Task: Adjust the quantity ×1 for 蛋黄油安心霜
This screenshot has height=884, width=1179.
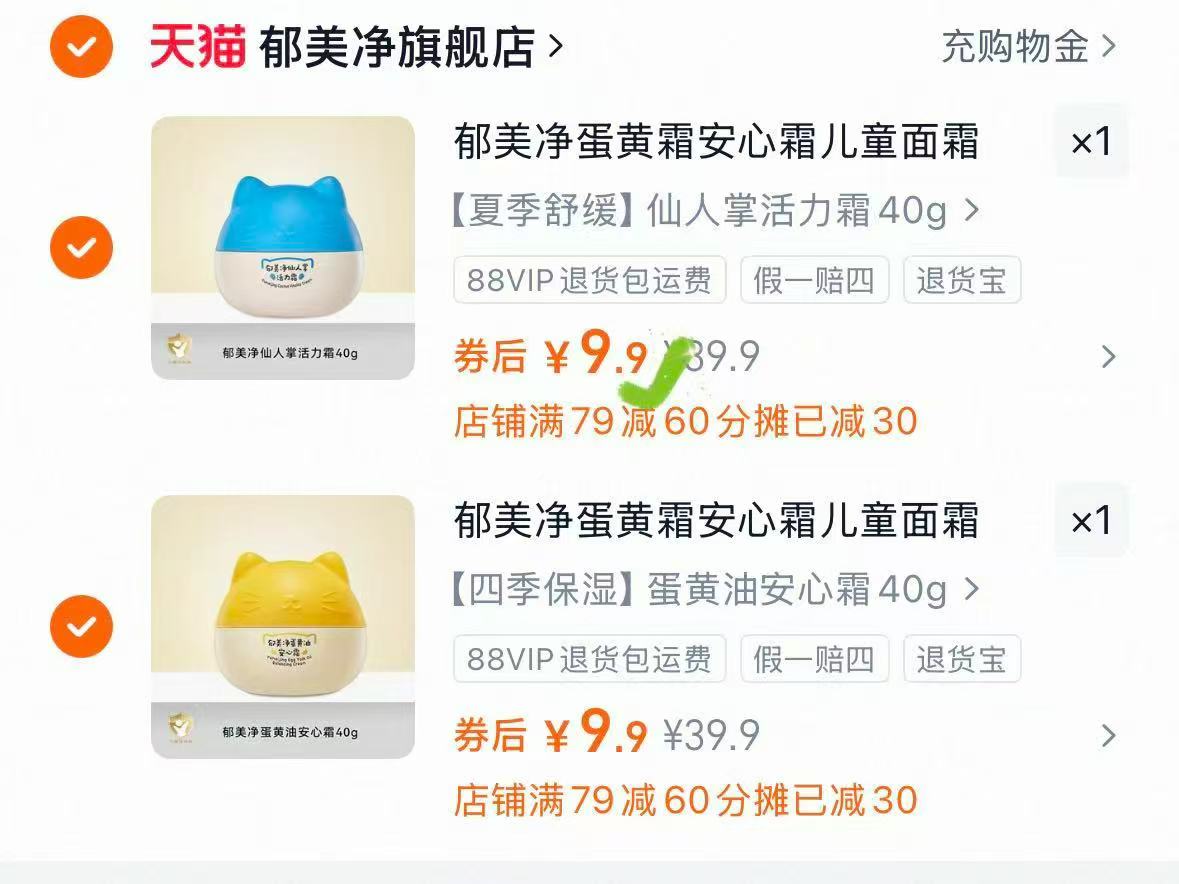Action: click(1091, 520)
